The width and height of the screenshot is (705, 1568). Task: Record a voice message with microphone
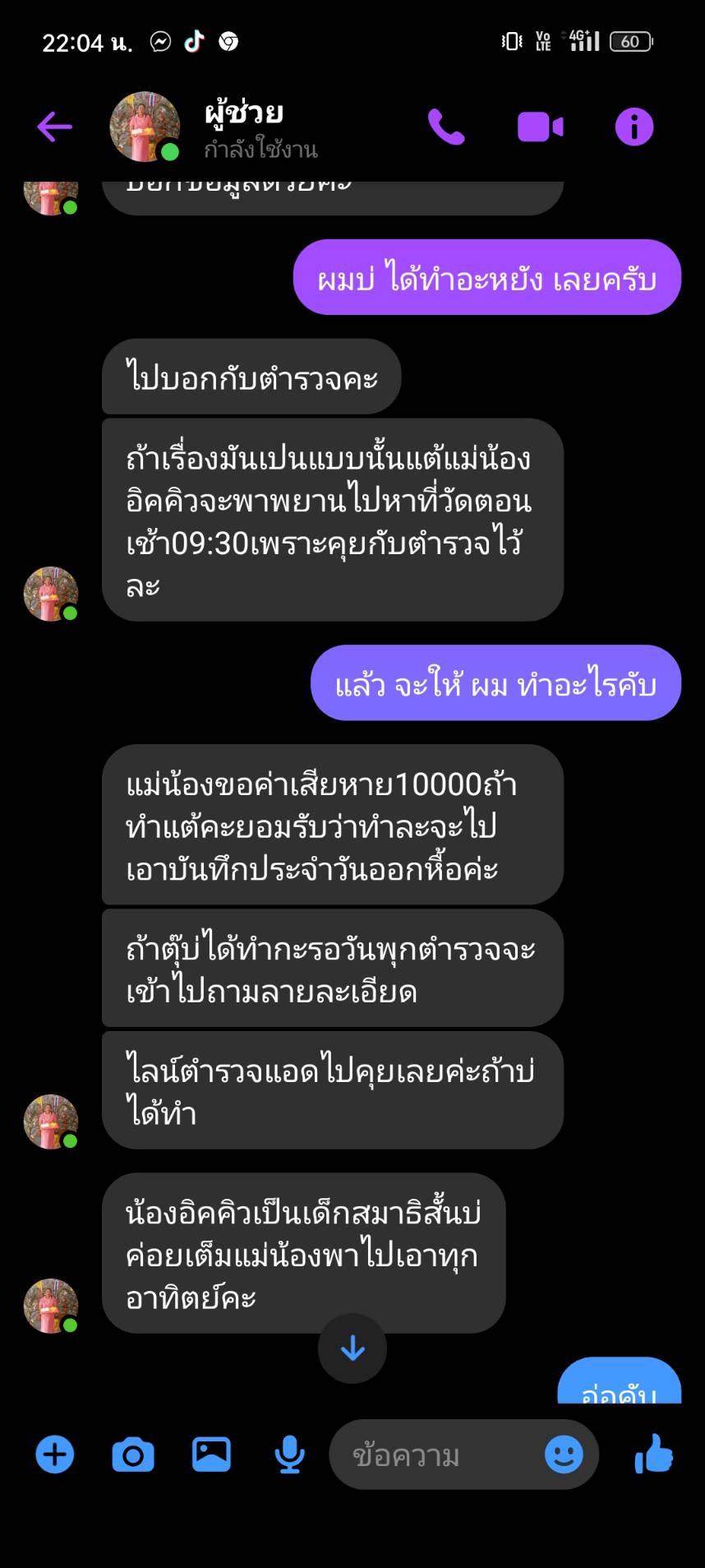pyautogui.click(x=289, y=1455)
